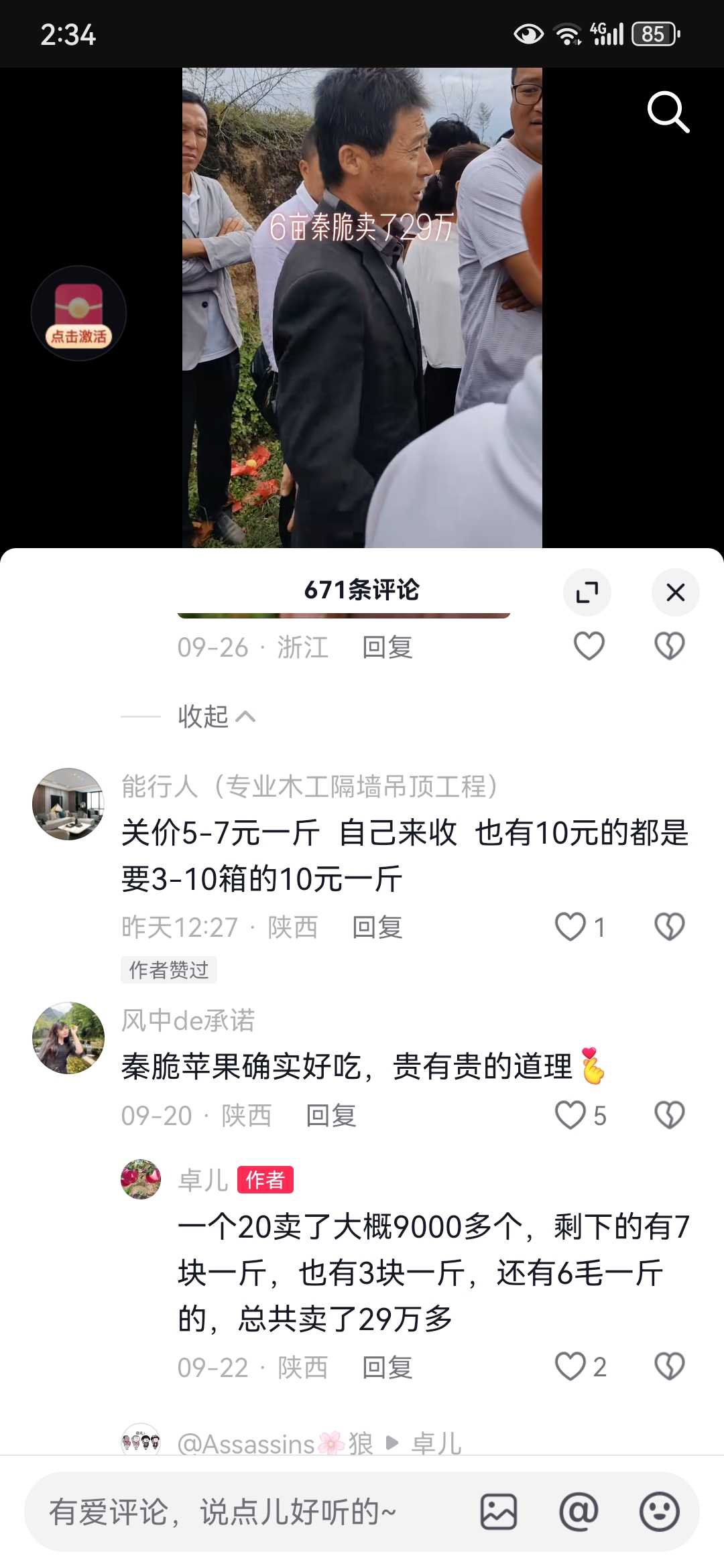Open search at the top right

pos(668,113)
